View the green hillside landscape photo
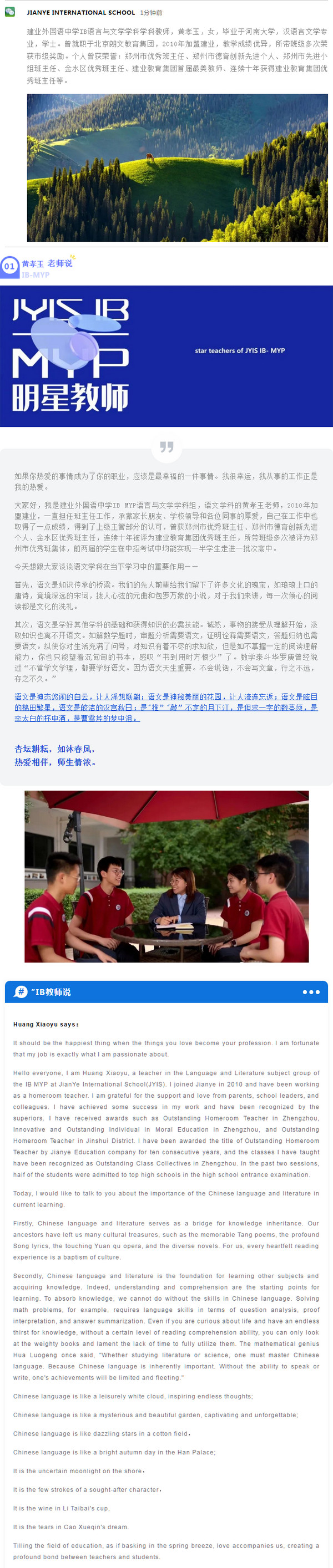 [x=177, y=167]
